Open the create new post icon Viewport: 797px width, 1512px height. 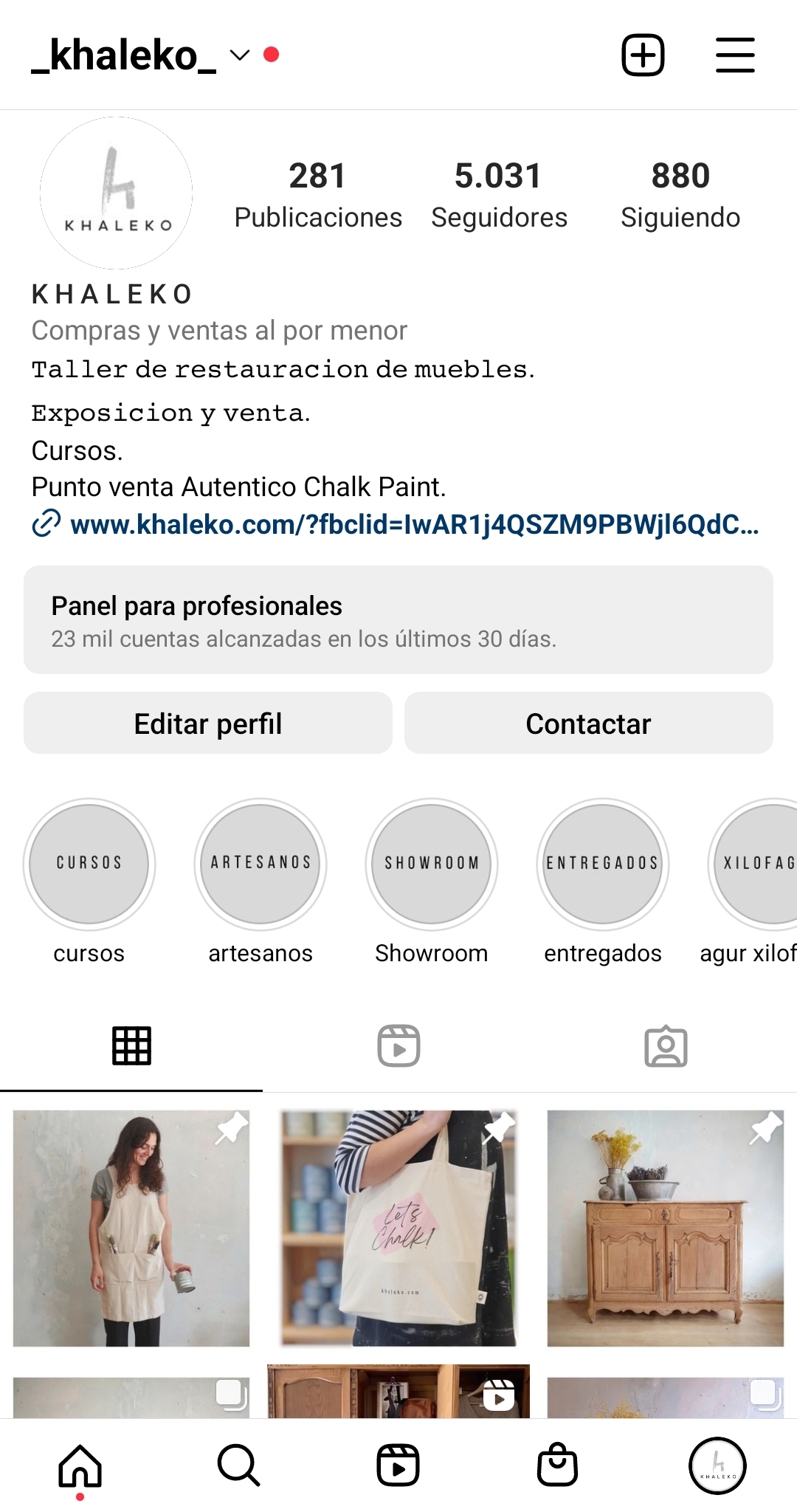[643, 55]
